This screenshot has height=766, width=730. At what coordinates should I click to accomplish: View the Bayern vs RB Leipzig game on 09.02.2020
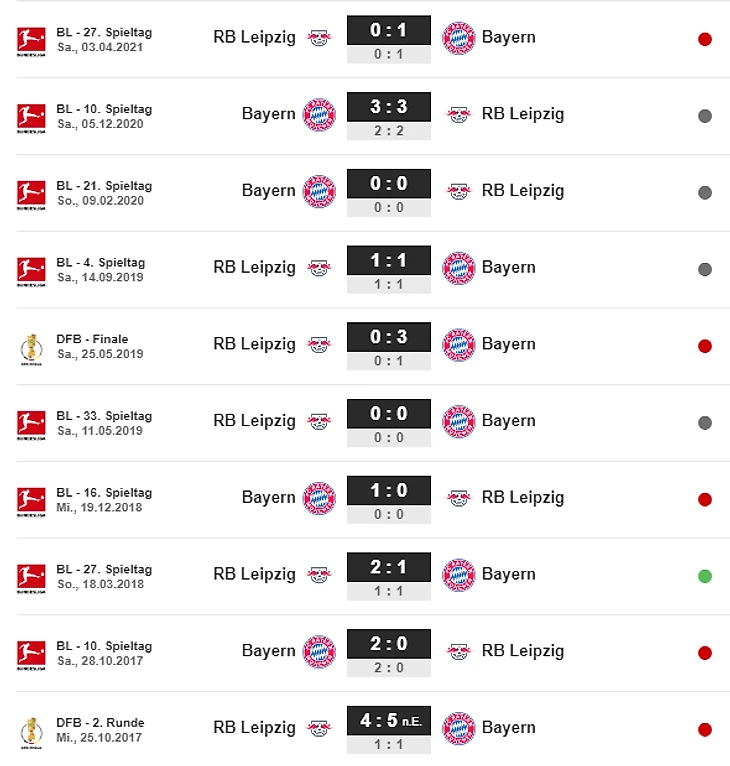pos(388,184)
